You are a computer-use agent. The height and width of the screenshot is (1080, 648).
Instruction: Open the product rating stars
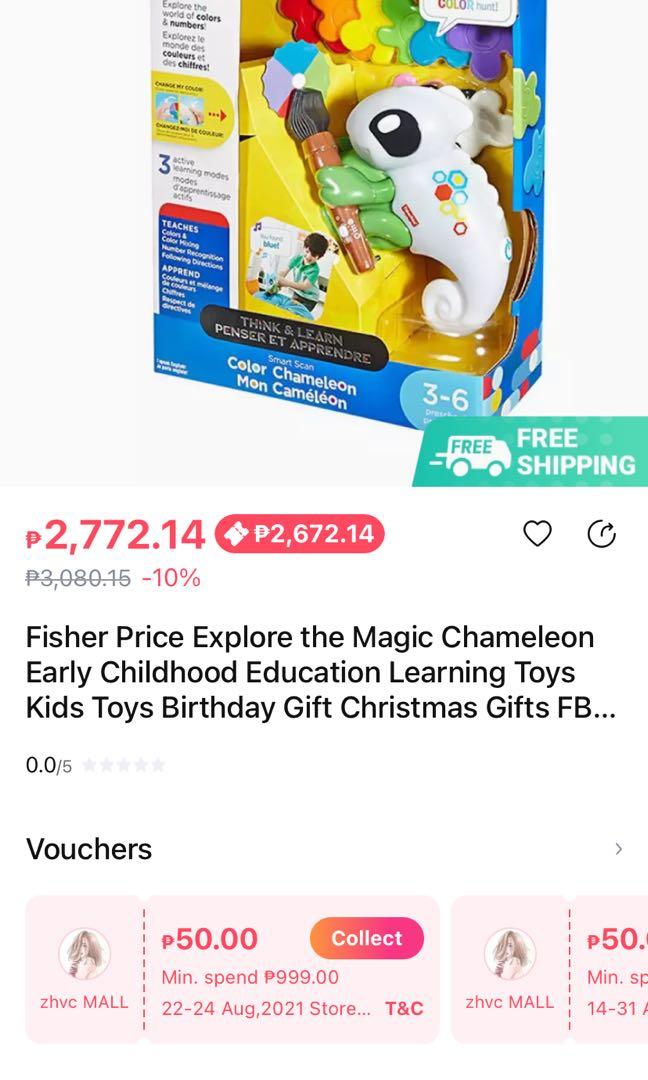(122, 766)
